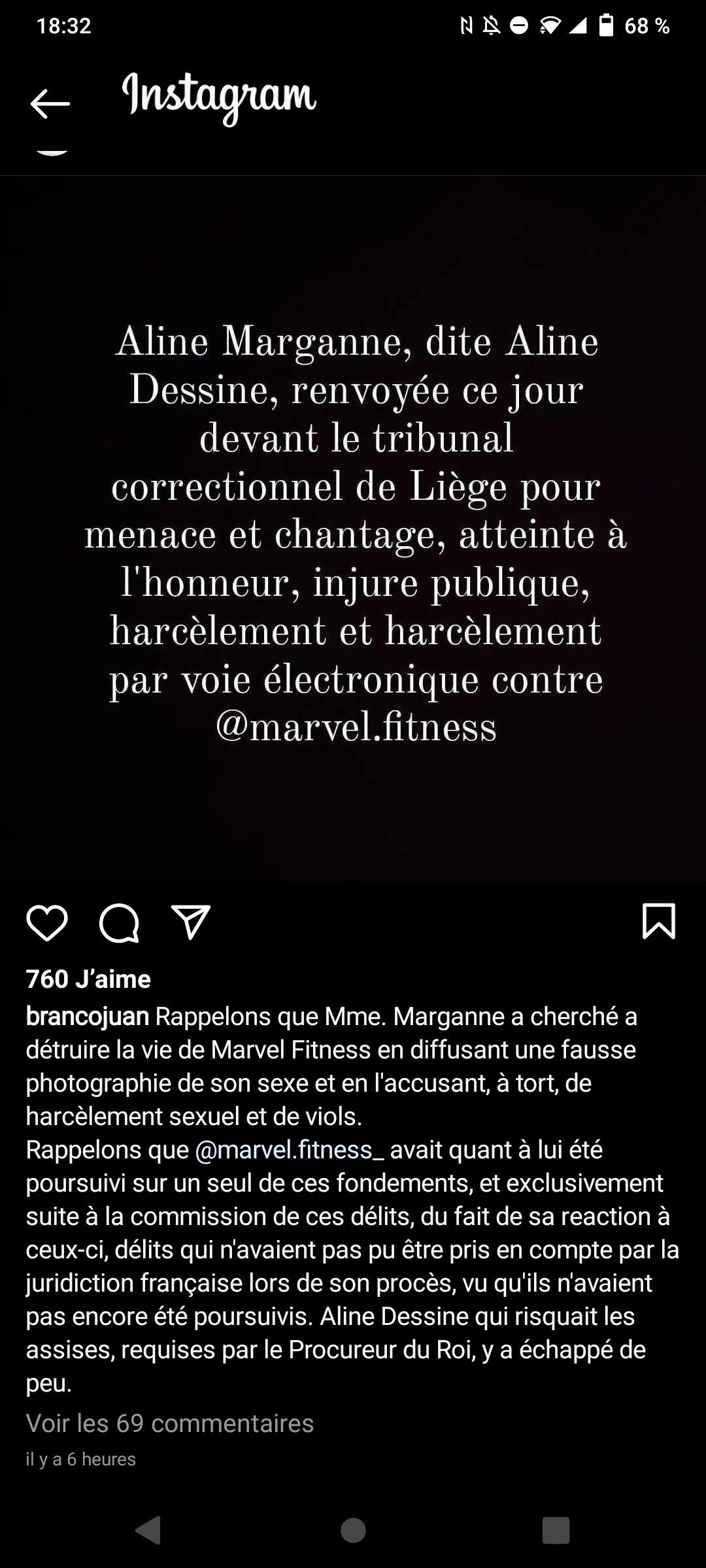
Task: Open brancojuan's profile from the caption
Action: [88, 1016]
